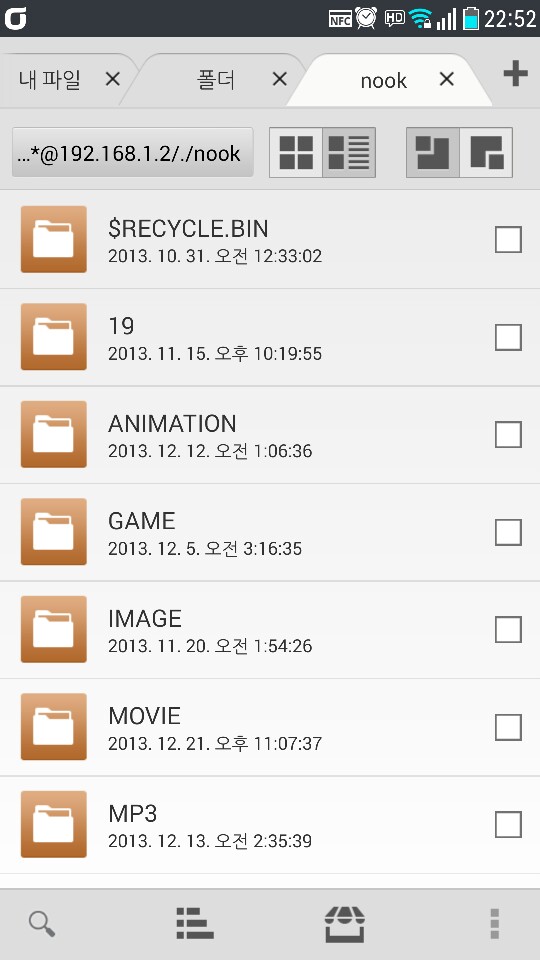Close the 내 파일 tab
The width and height of the screenshot is (540, 960).
[x=113, y=79]
